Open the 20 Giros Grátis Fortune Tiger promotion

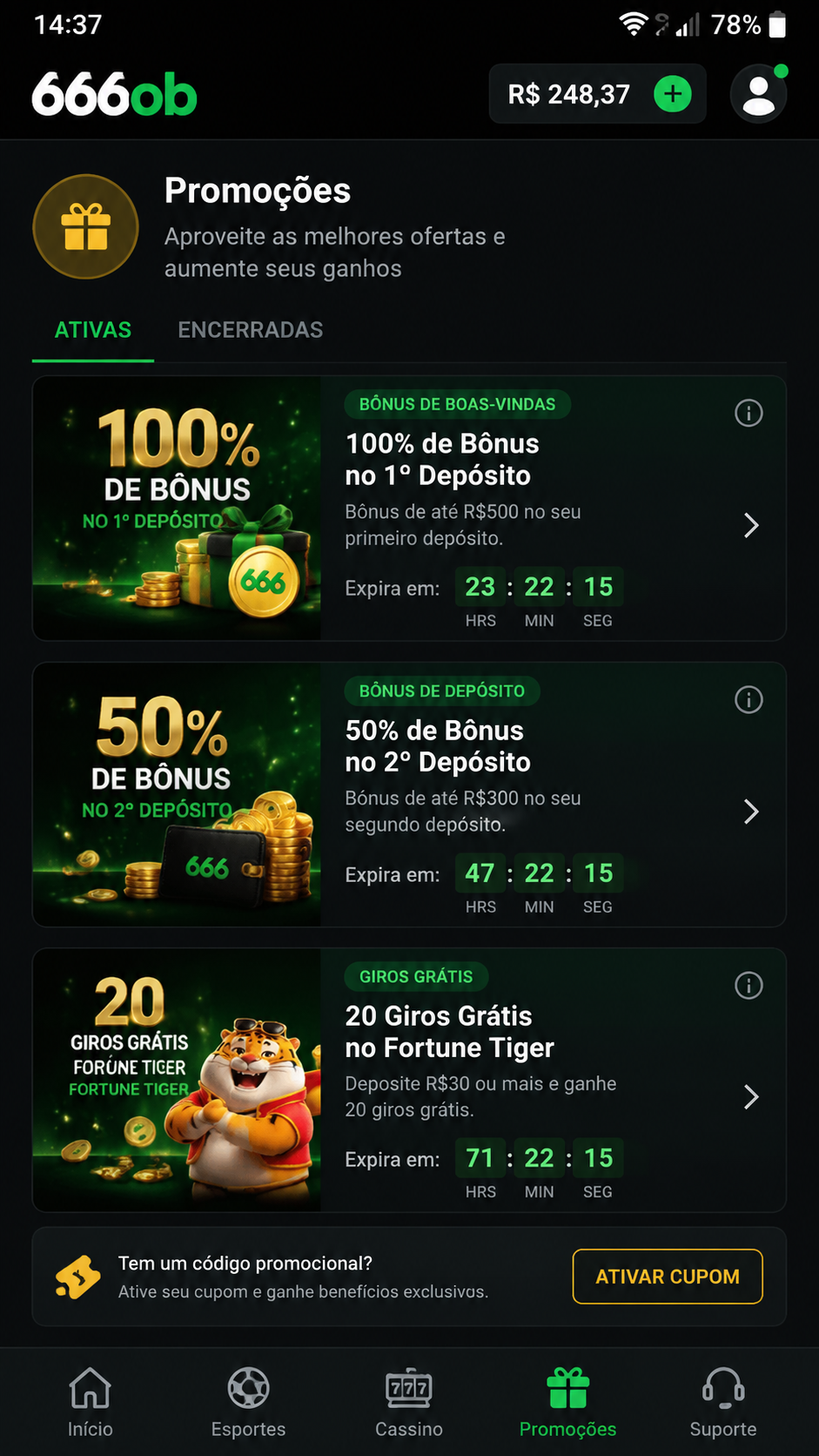click(x=409, y=1080)
